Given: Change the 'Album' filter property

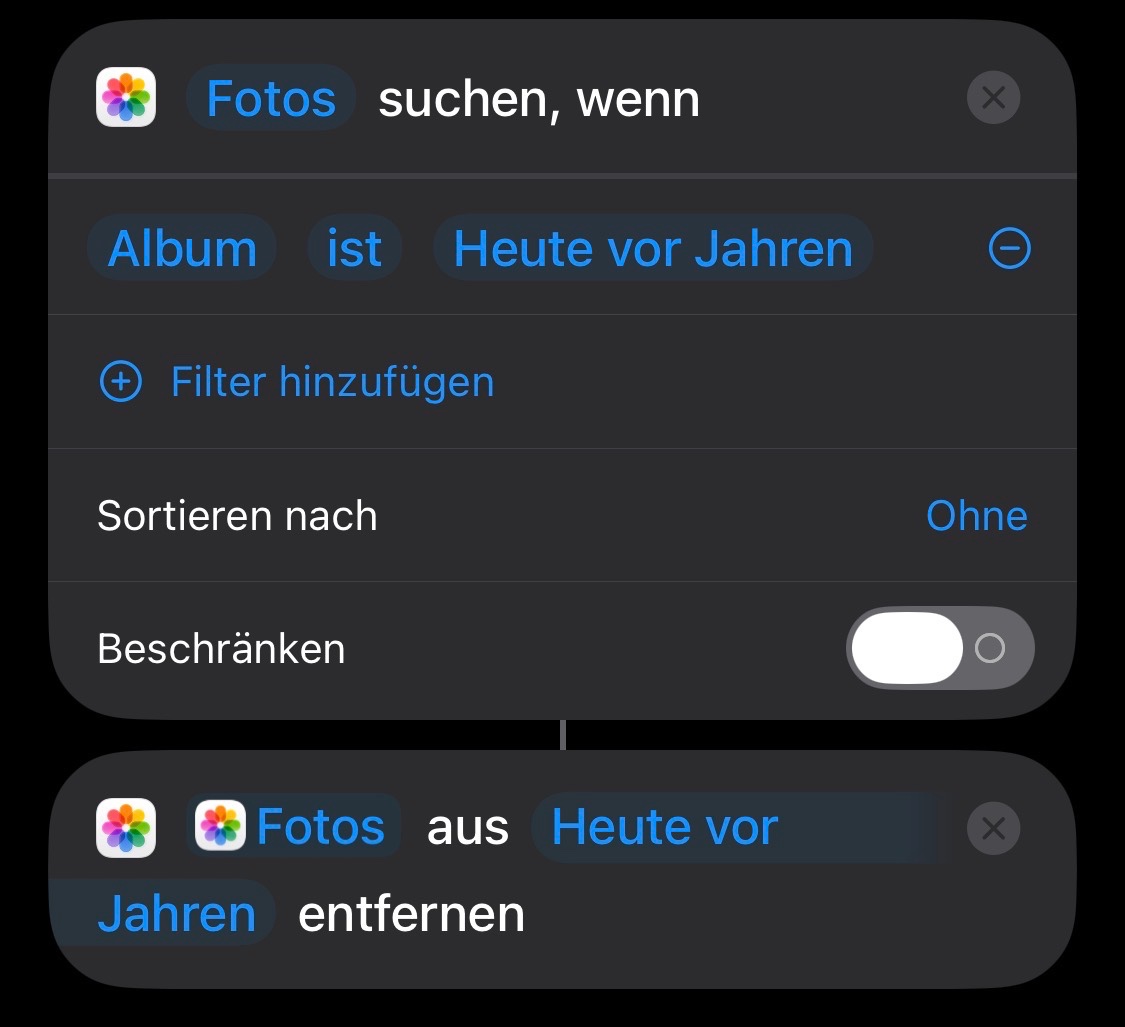Looking at the screenshot, I should coord(182,248).
